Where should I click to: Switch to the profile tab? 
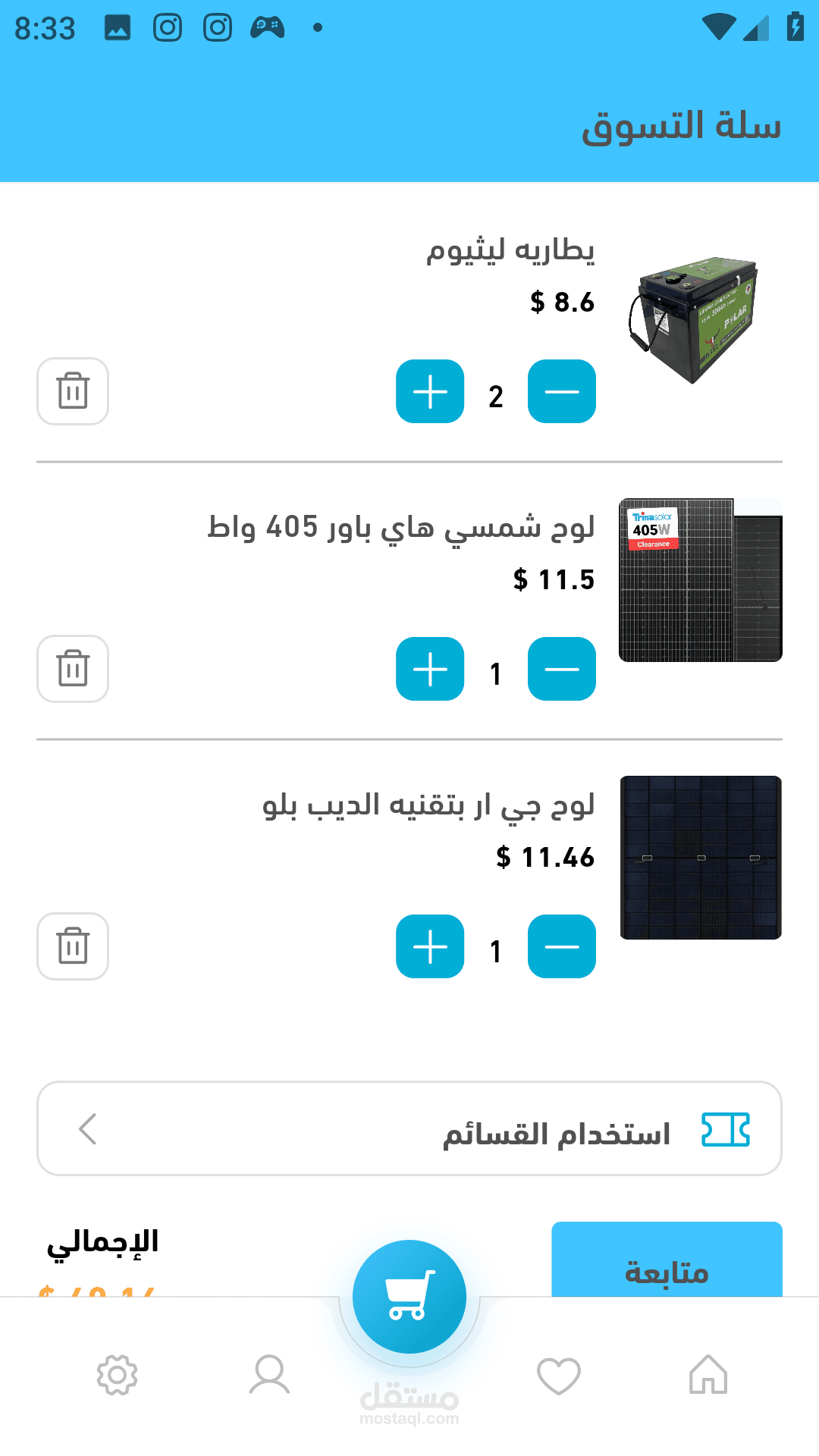269,1375
